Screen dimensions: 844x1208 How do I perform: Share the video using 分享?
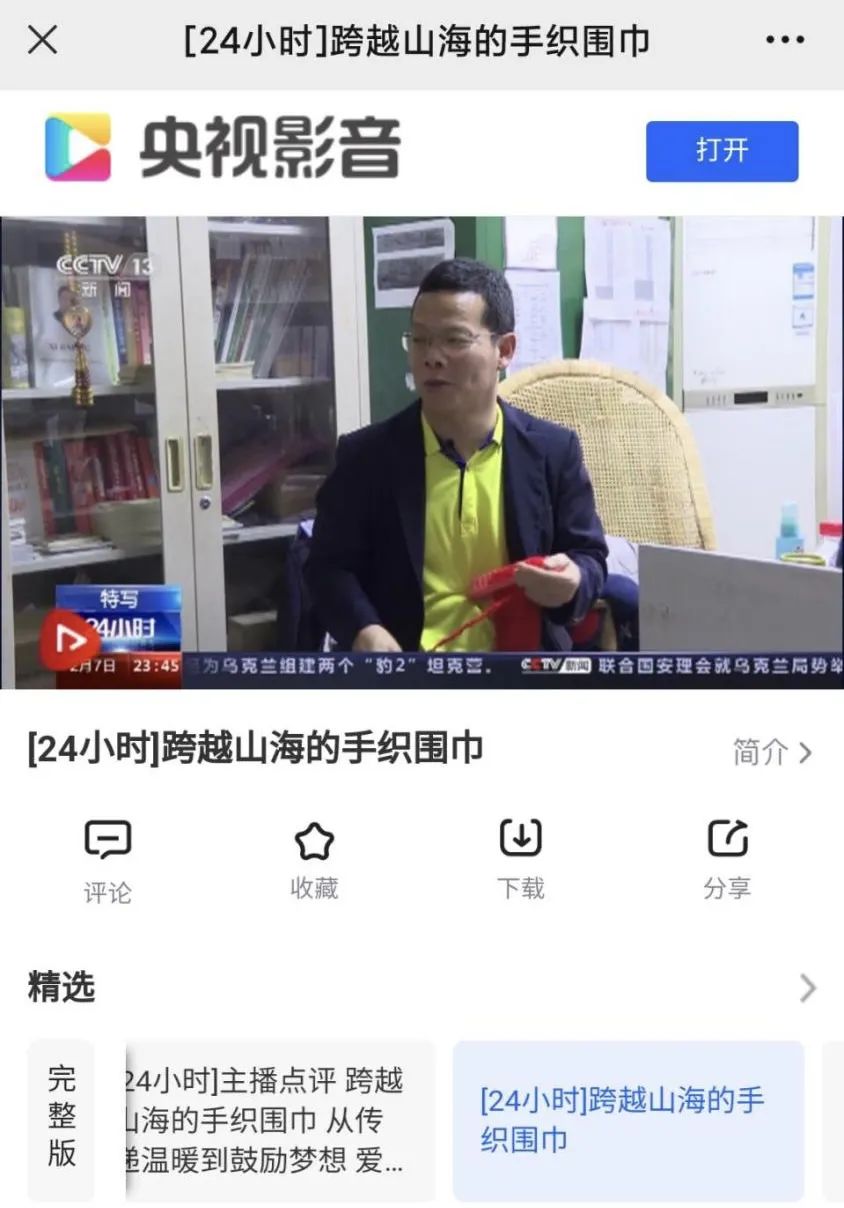click(727, 859)
